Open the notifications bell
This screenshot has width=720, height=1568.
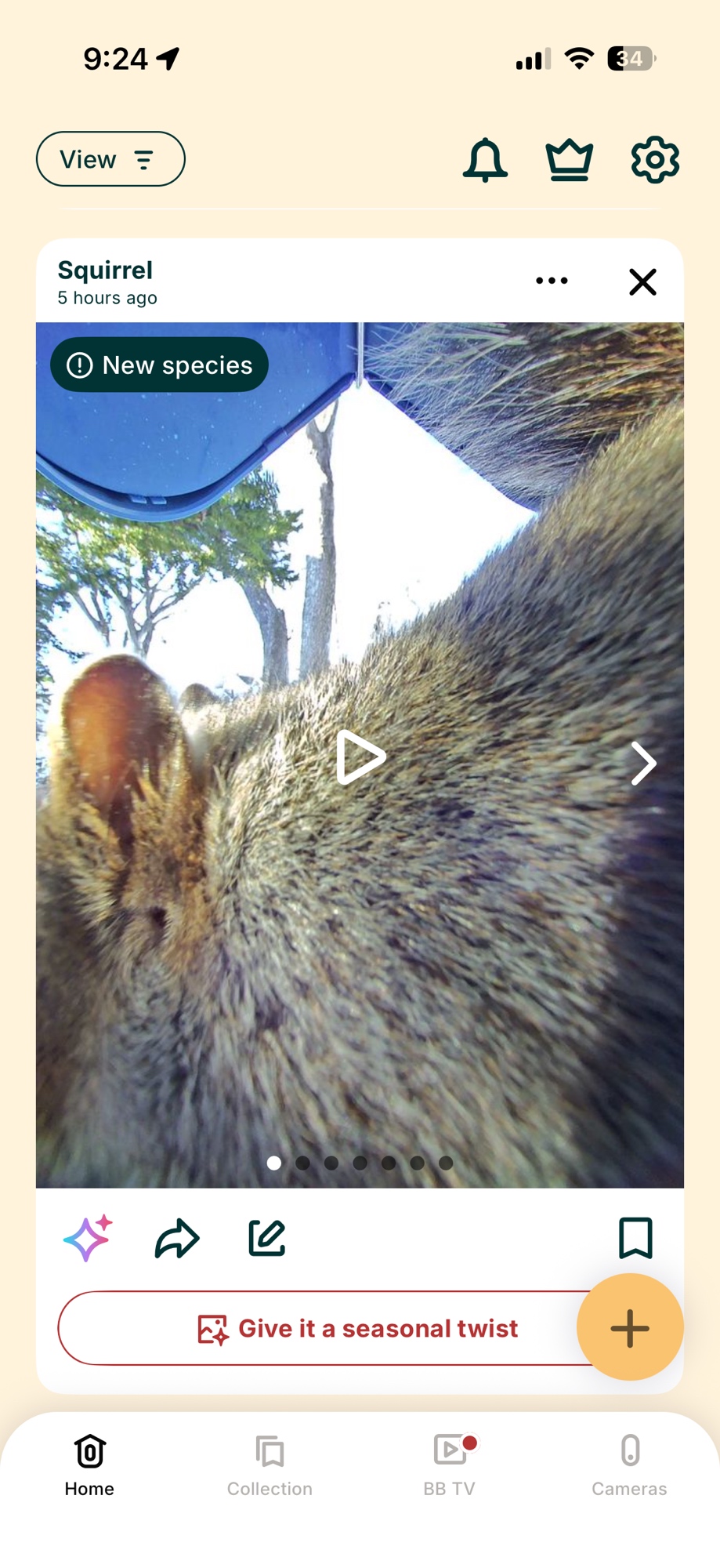coord(485,160)
